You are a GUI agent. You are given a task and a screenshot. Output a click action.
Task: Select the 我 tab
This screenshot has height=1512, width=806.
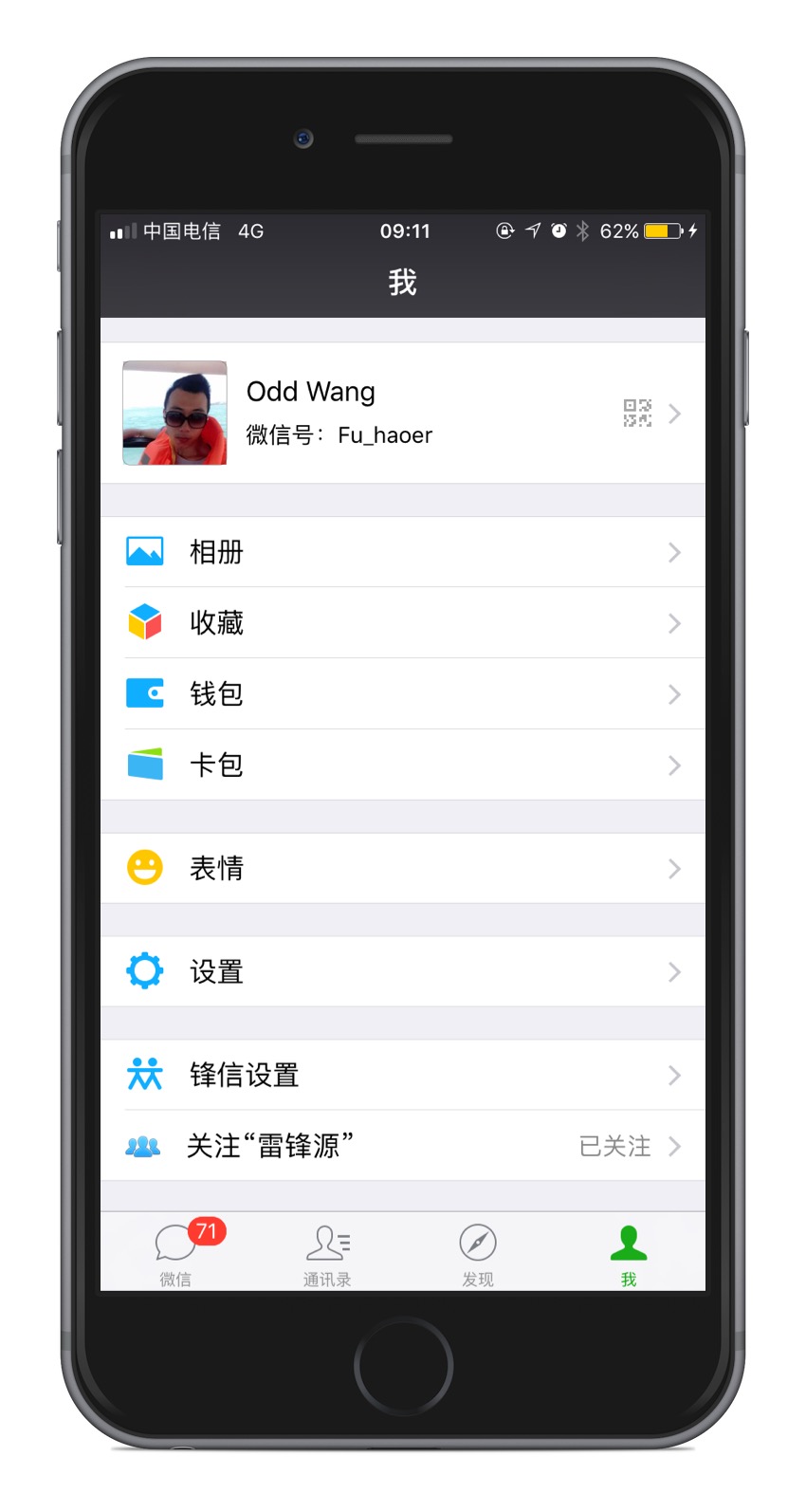tap(629, 1252)
